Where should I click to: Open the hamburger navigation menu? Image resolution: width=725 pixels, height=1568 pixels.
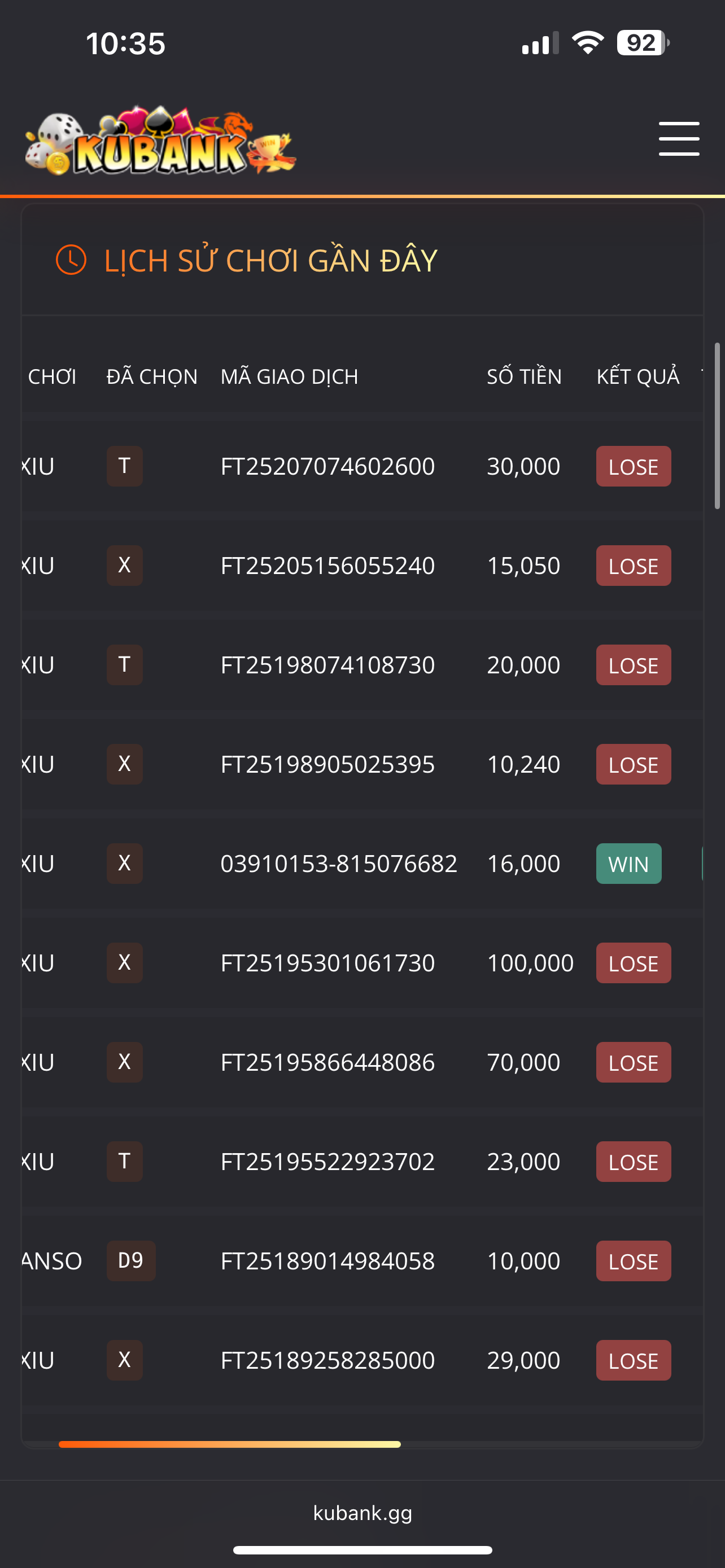679,139
